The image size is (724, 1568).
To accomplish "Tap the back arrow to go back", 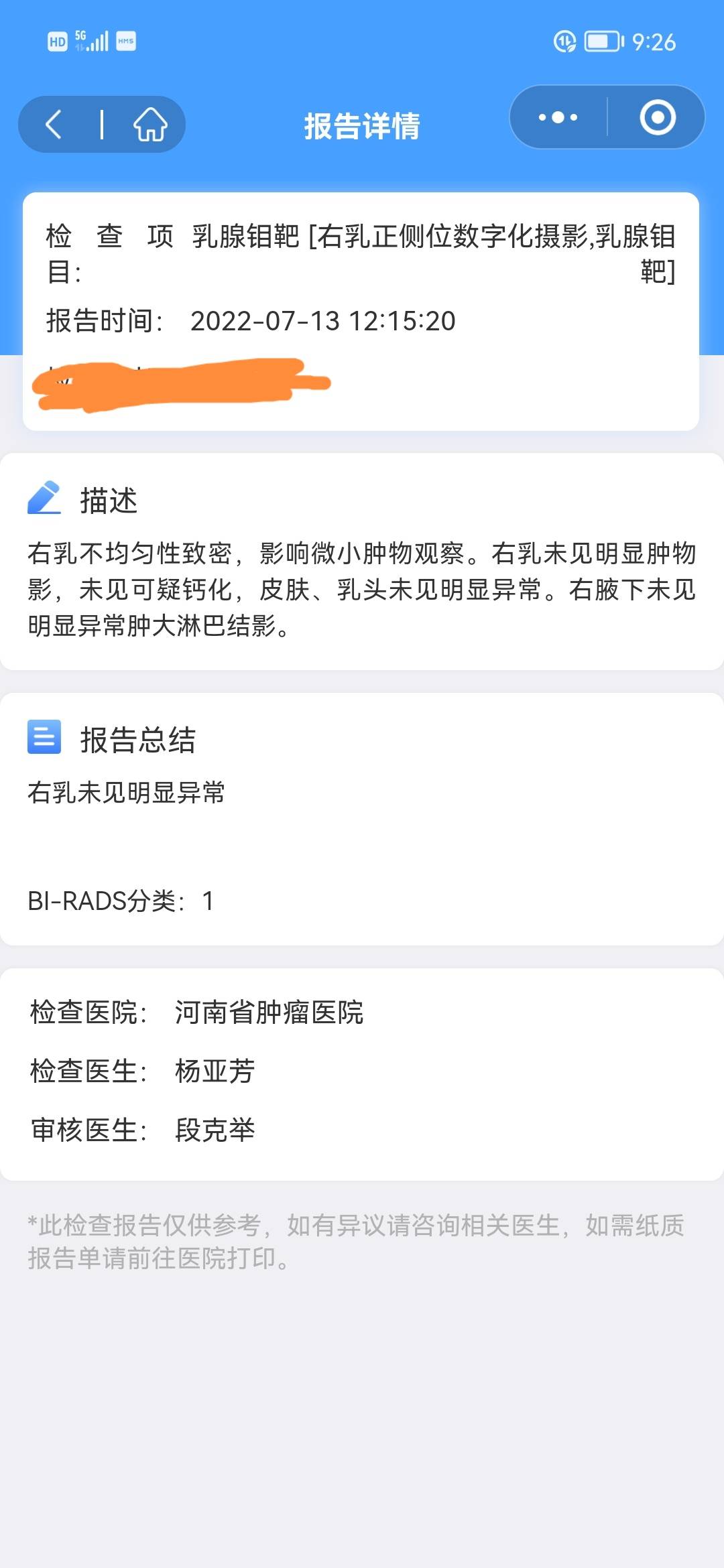I will (x=54, y=125).
